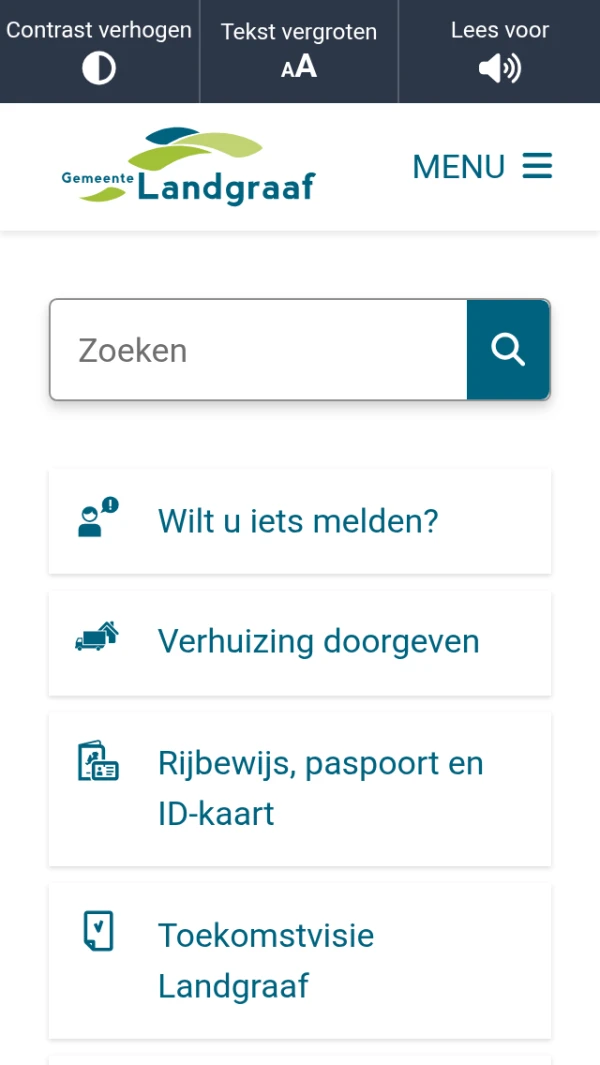Open the MENU hamburger
The height and width of the screenshot is (1065, 600).
coord(482,166)
